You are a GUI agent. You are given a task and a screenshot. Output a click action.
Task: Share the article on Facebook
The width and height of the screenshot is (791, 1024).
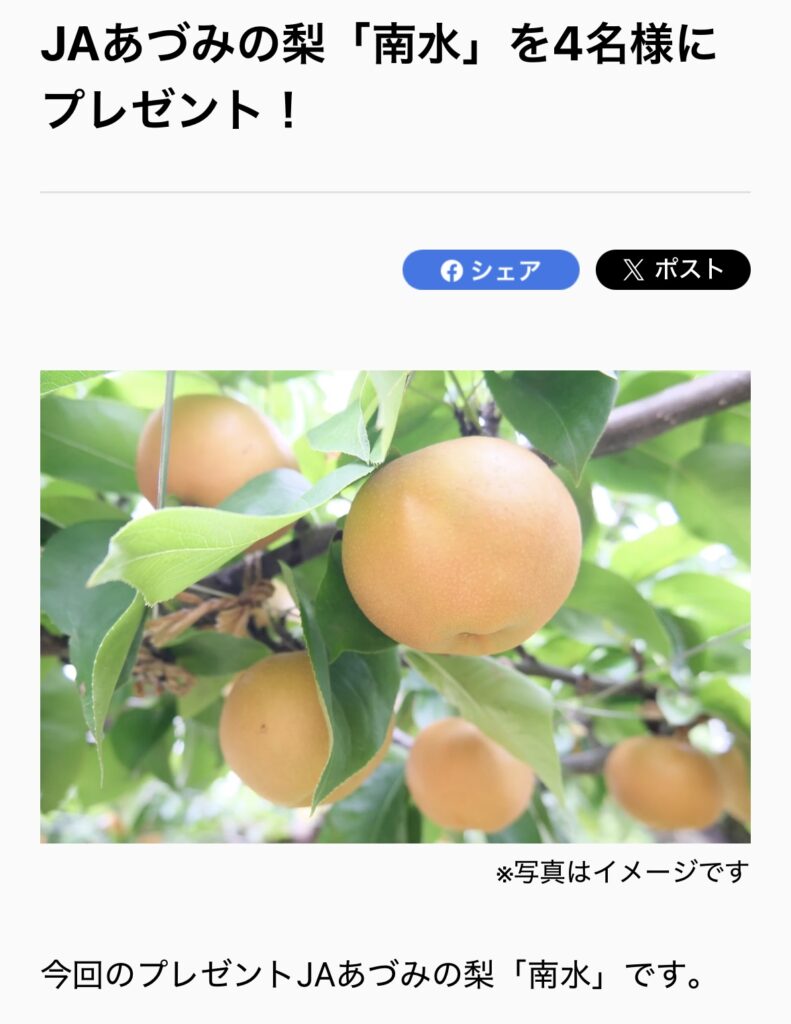pos(490,270)
